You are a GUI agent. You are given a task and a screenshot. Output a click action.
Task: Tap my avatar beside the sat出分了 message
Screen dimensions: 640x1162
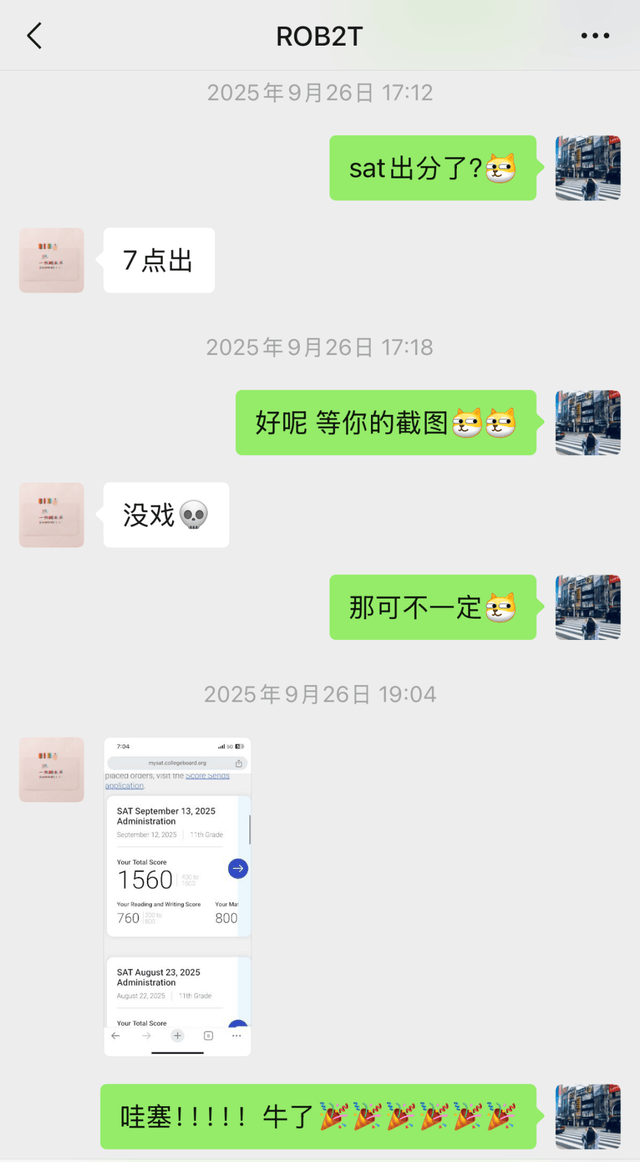[x=588, y=168]
